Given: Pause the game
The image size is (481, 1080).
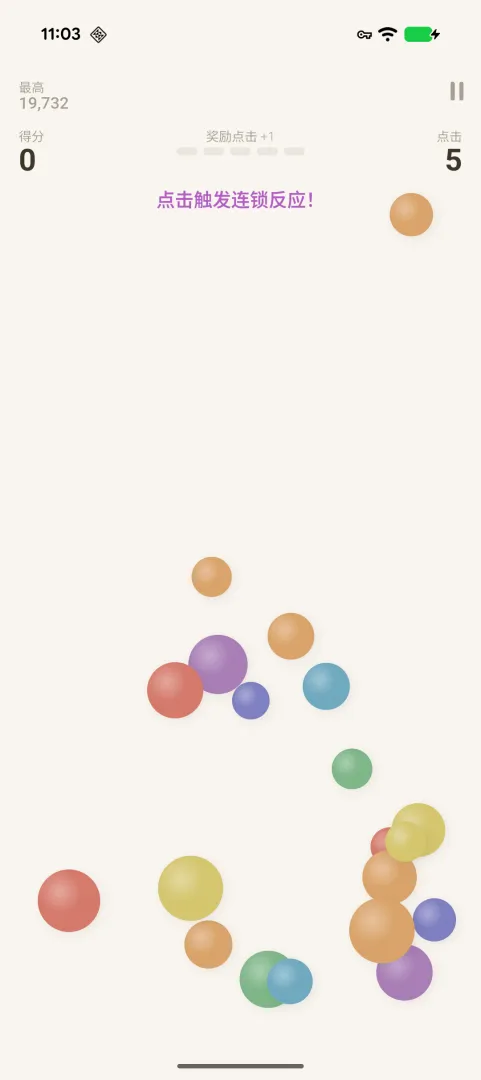Looking at the screenshot, I should point(456,91).
